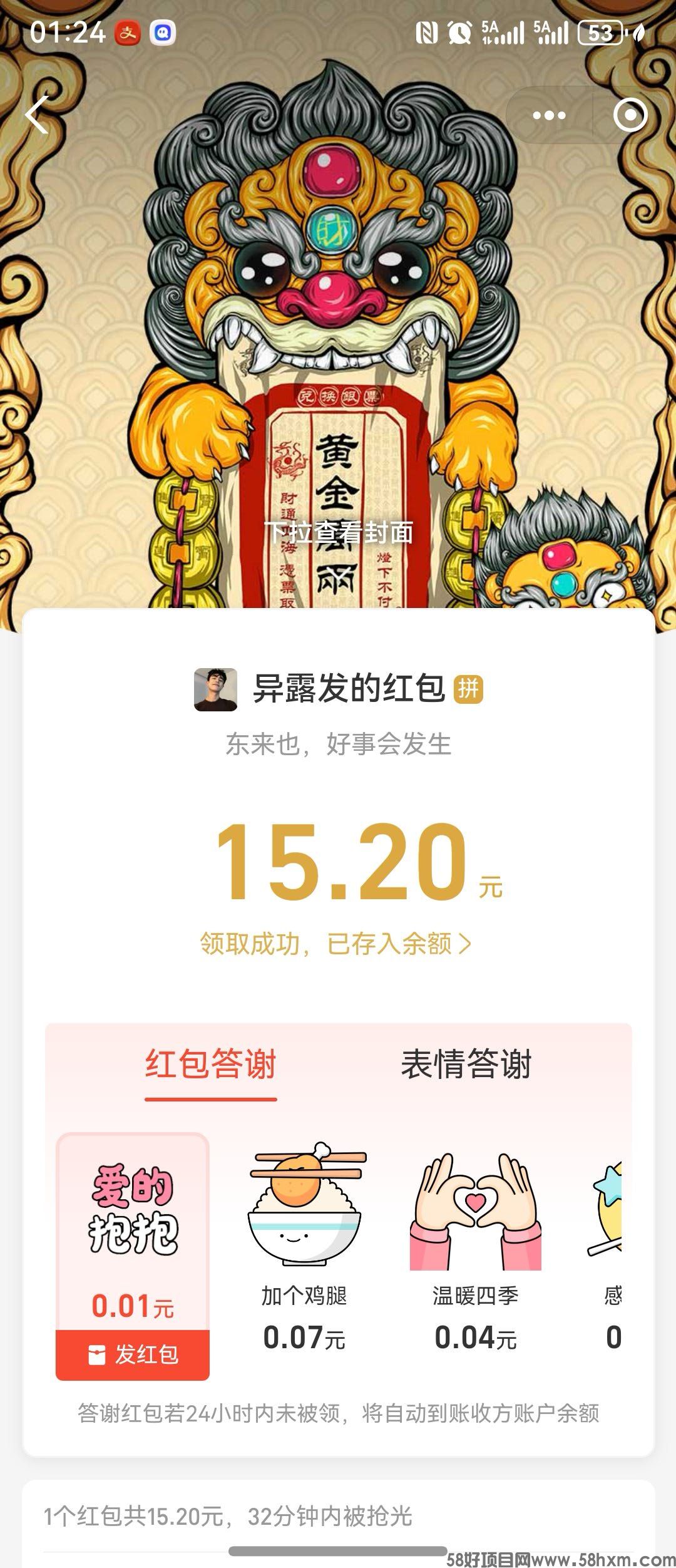Select the 红包答谢 tab

211,1064
